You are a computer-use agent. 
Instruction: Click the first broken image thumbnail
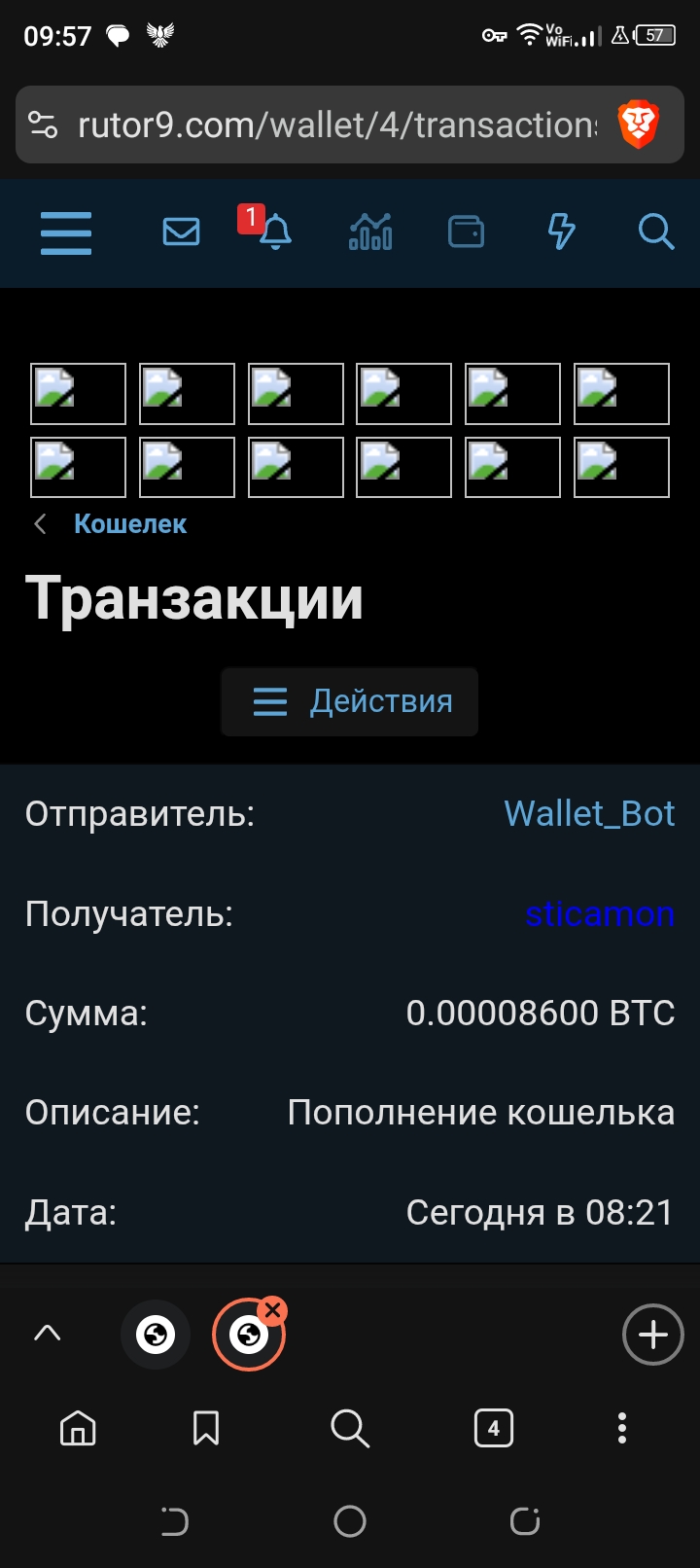click(x=78, y=393)
